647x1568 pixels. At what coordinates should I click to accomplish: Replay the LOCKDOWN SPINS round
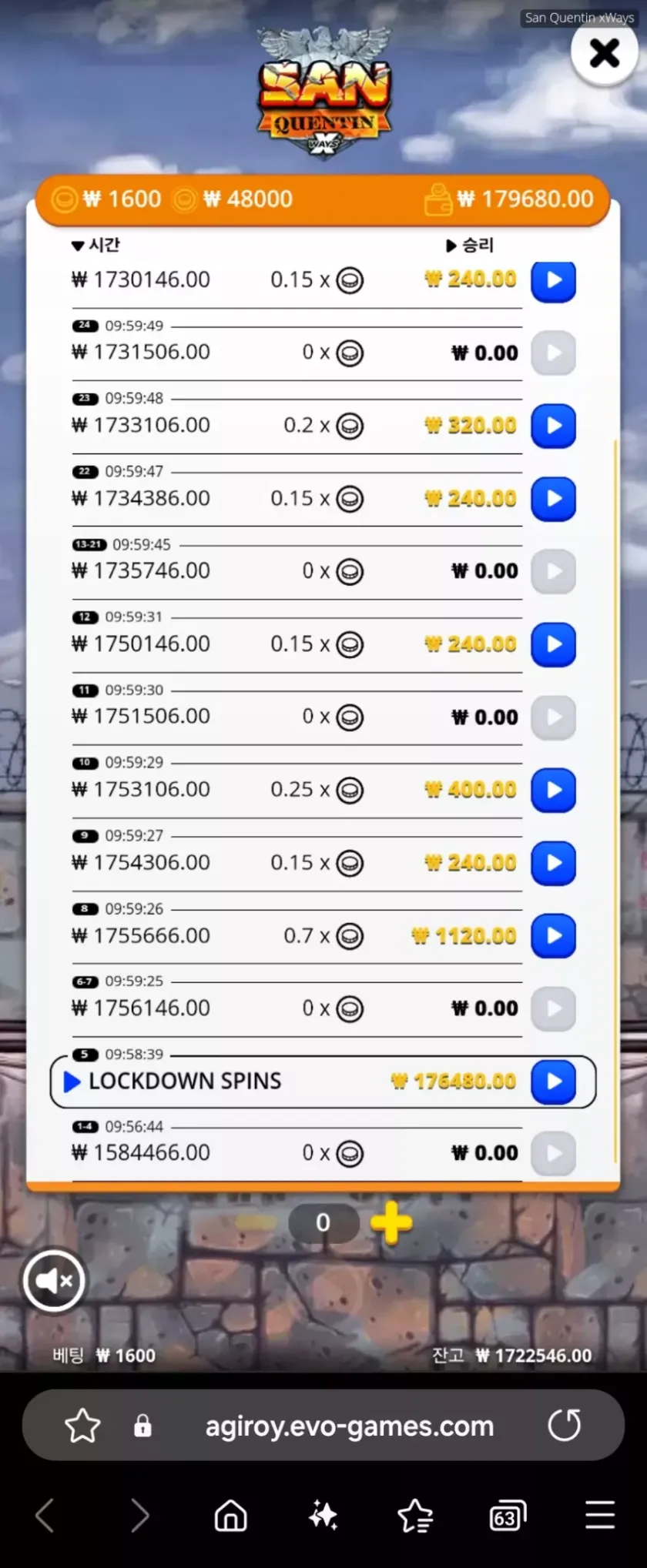coord(553,1082)
